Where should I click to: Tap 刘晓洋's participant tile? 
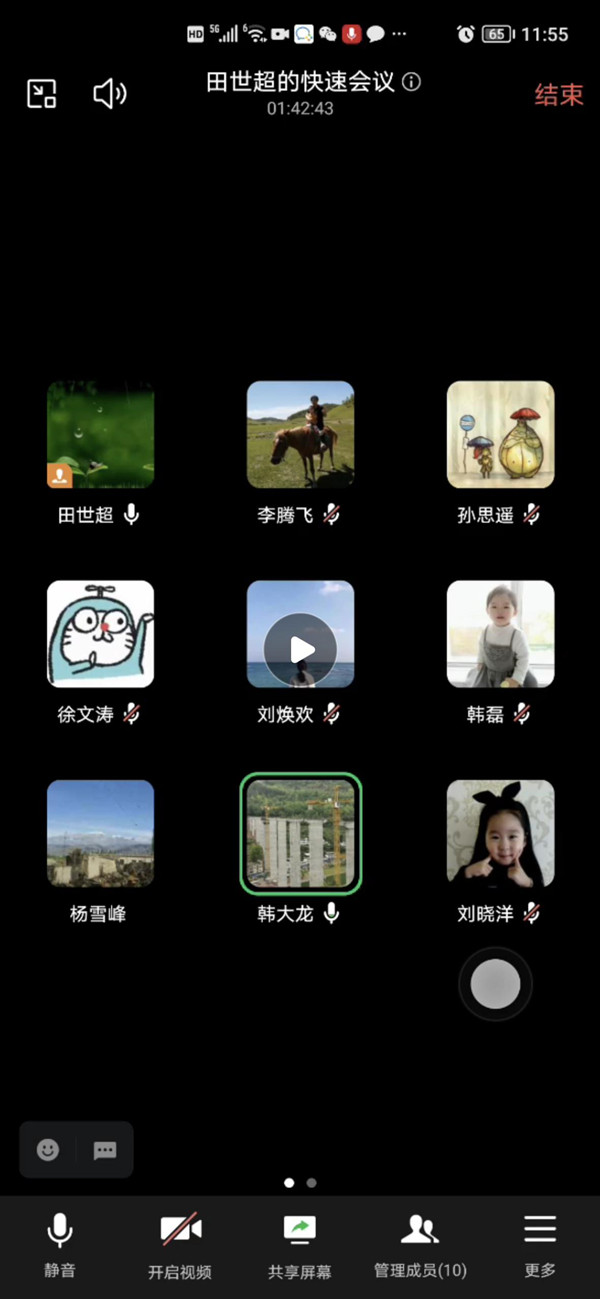pyautogui.click(x=500, y=833)
